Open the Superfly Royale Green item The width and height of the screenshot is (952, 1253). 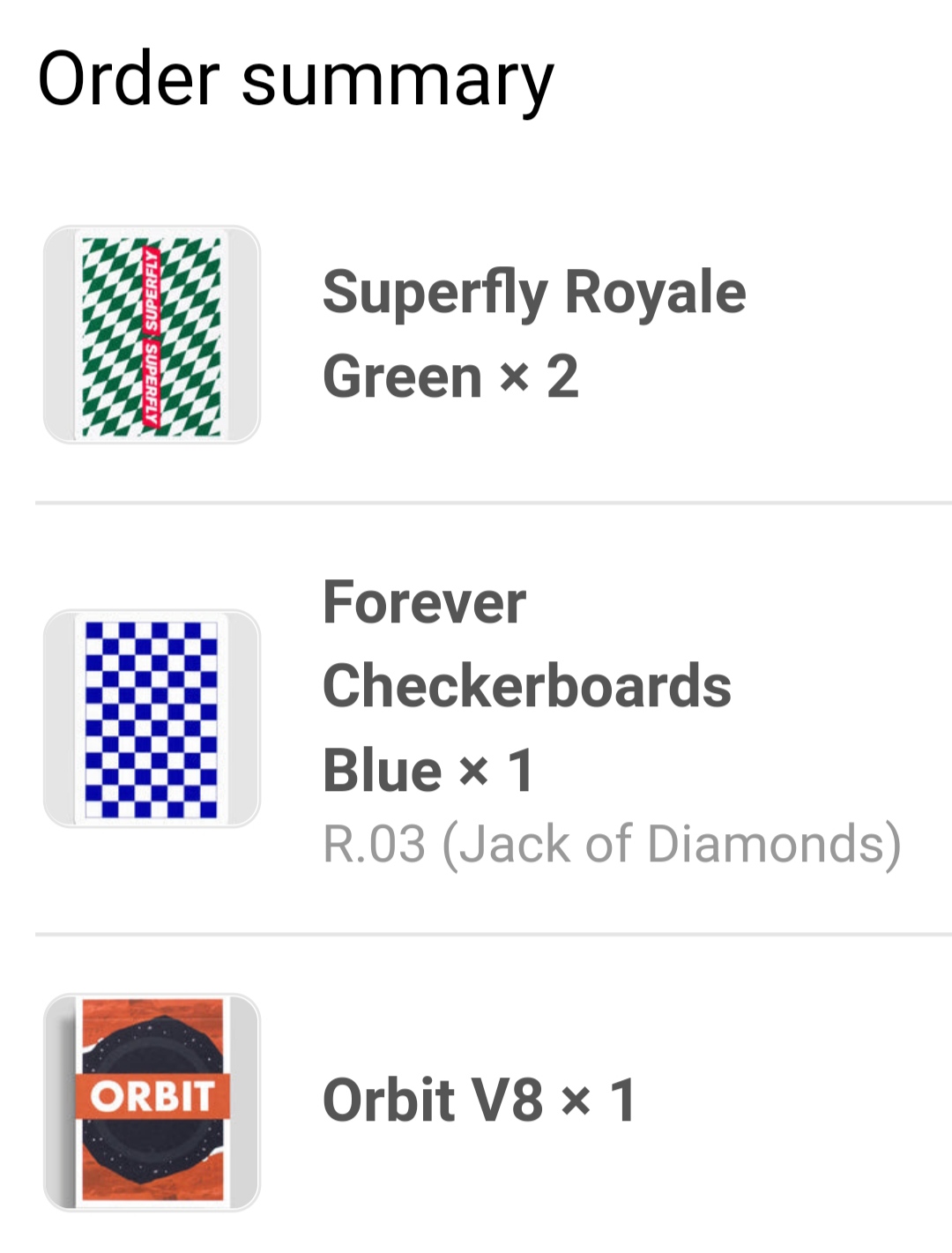pos(533,334)
